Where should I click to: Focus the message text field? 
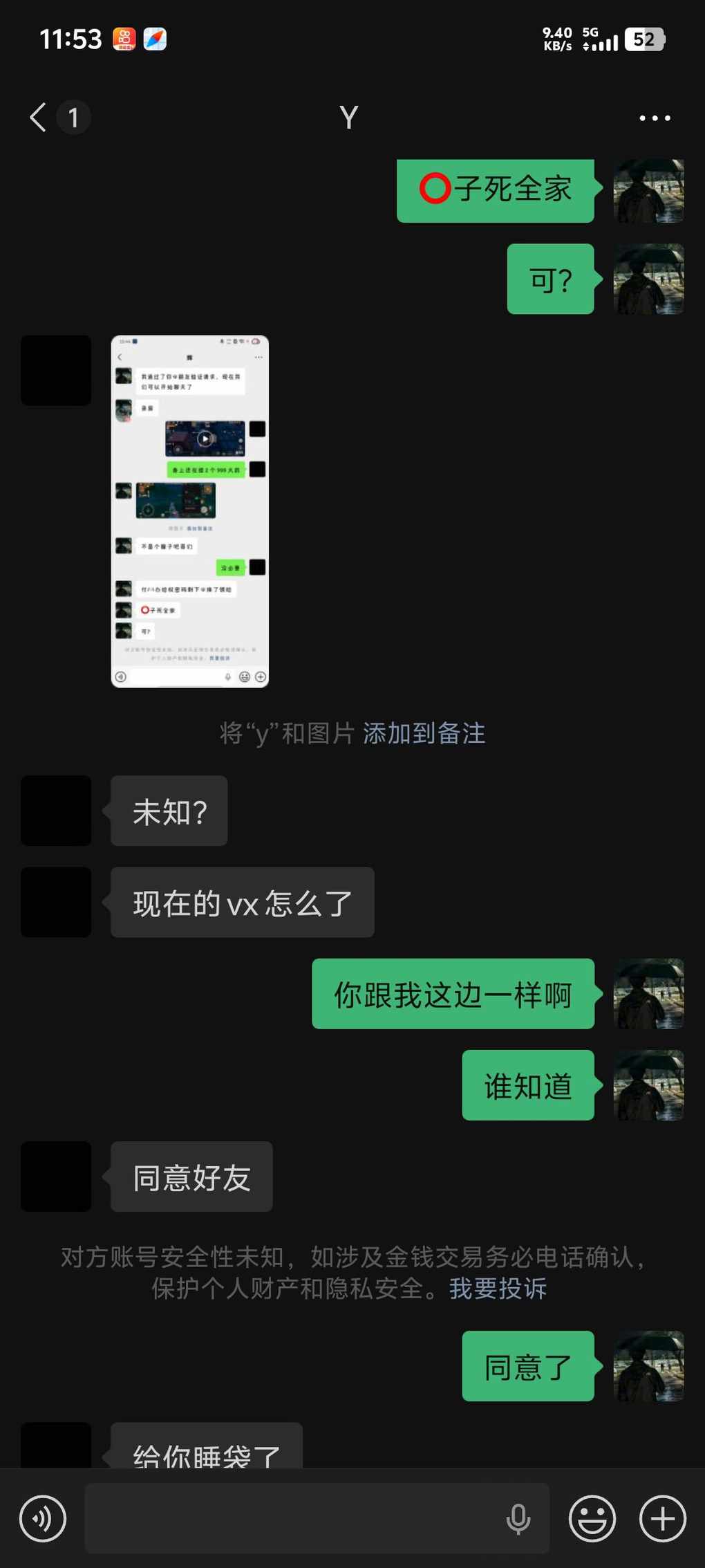(290, 1518)
